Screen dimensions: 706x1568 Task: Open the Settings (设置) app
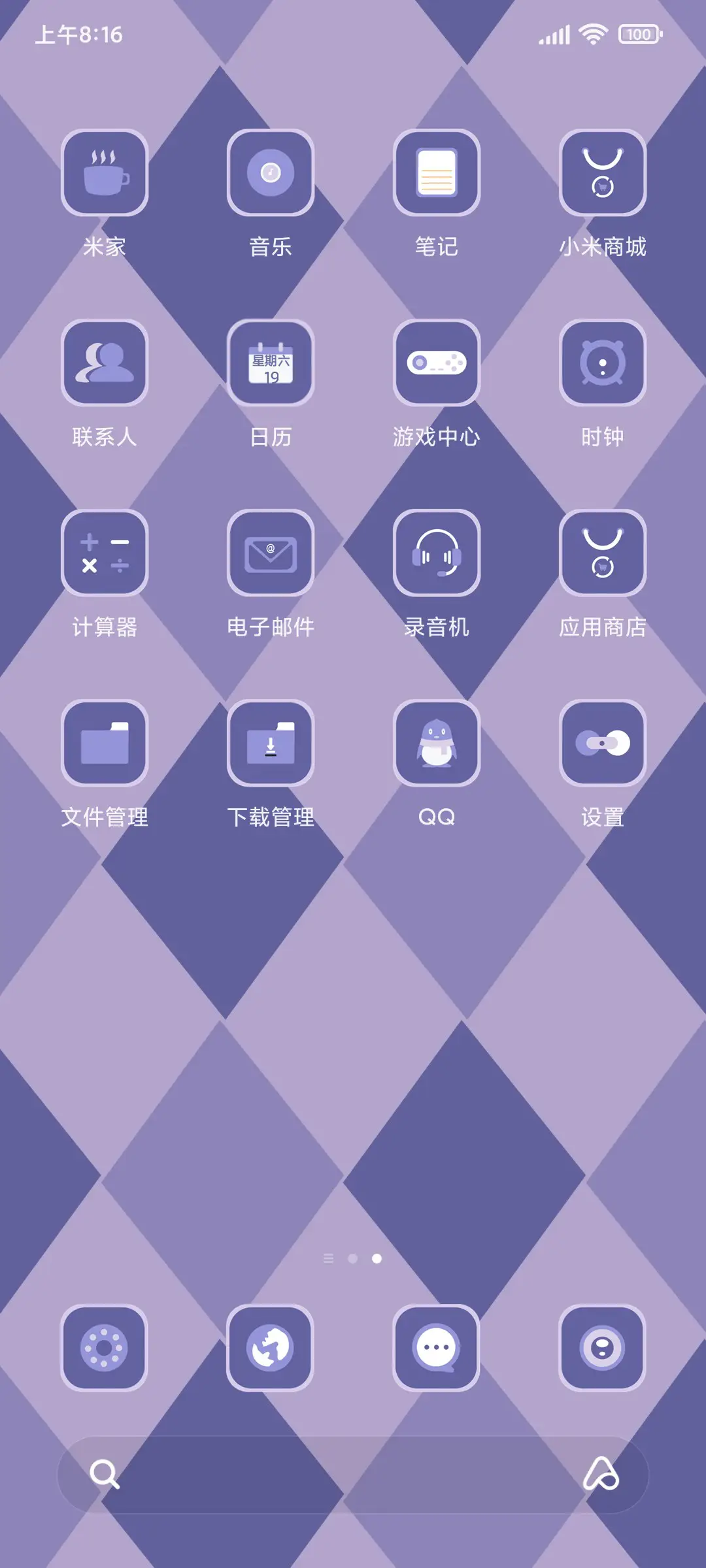(x=601, y=743)
